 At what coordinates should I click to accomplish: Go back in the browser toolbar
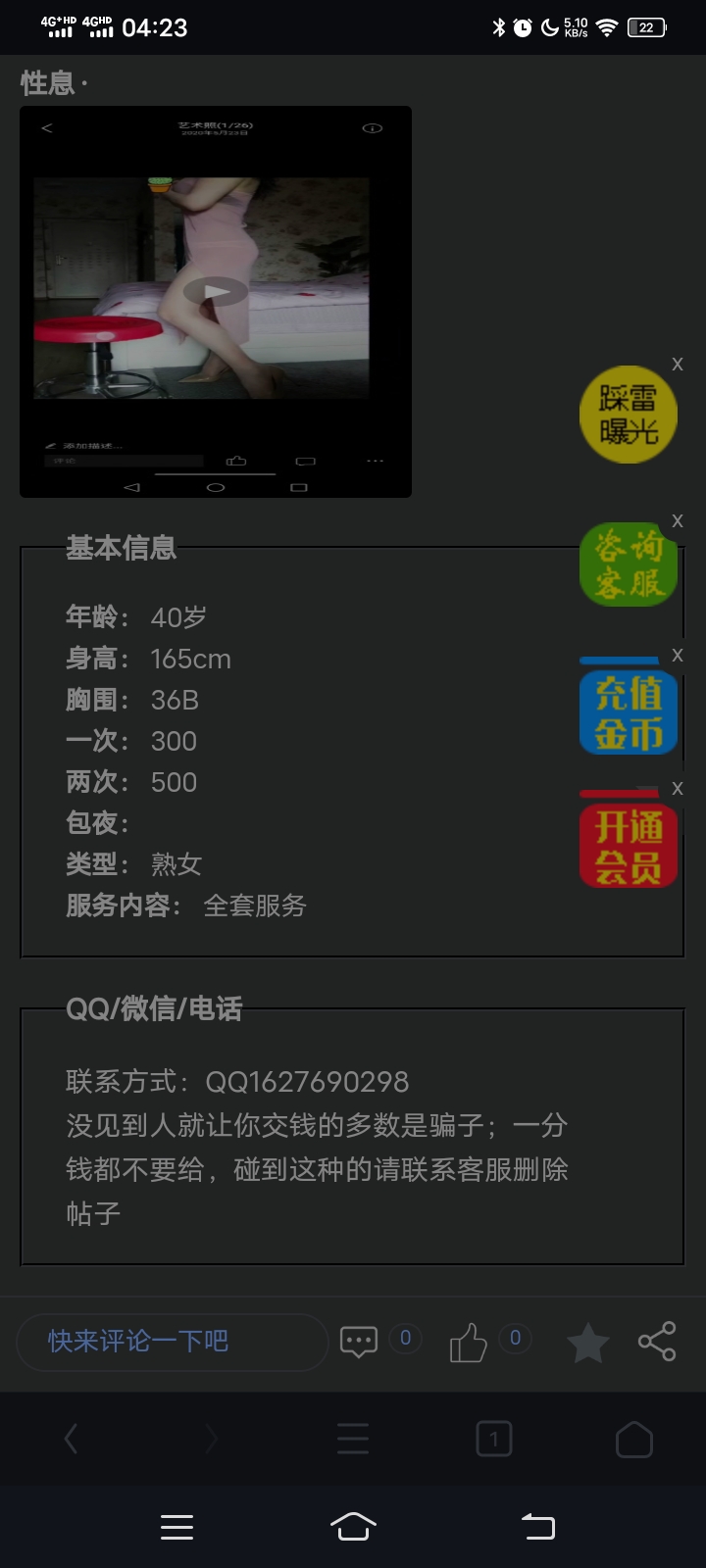[71, 1439]
